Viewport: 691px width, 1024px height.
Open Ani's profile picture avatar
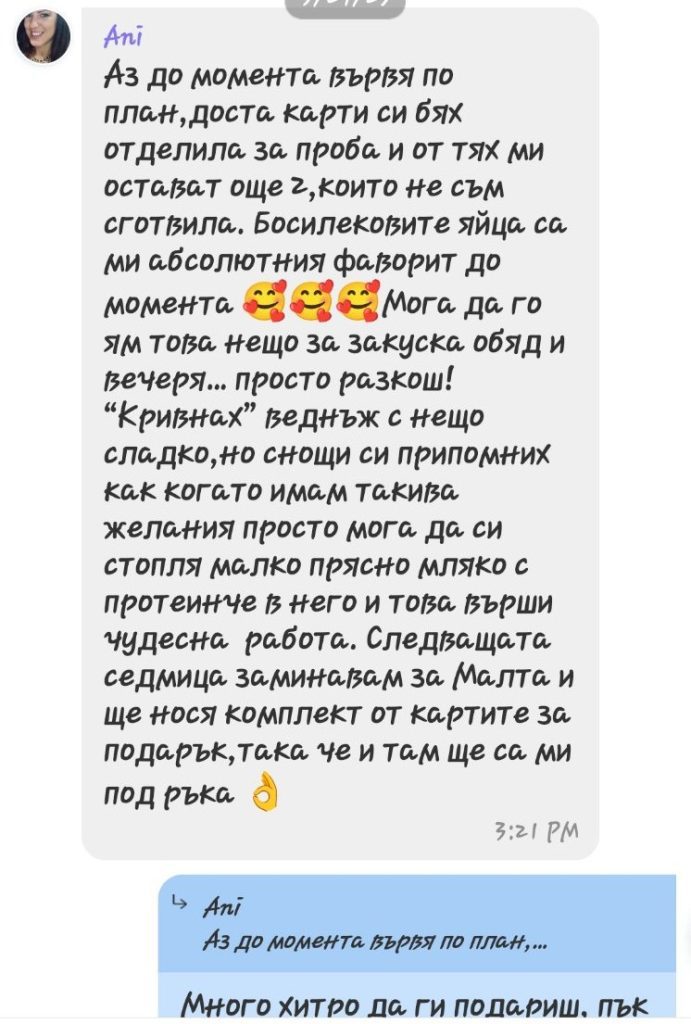pos(44,38)
